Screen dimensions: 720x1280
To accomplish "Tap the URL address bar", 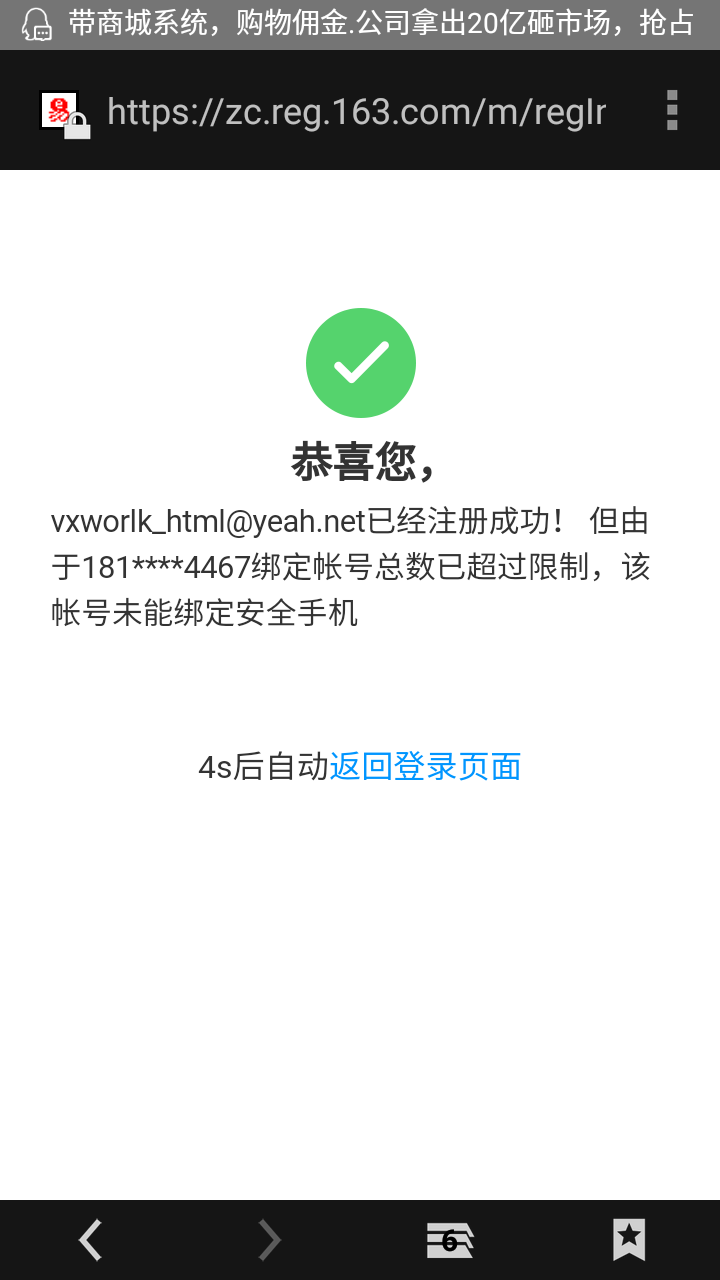I will tap(356, 112).
